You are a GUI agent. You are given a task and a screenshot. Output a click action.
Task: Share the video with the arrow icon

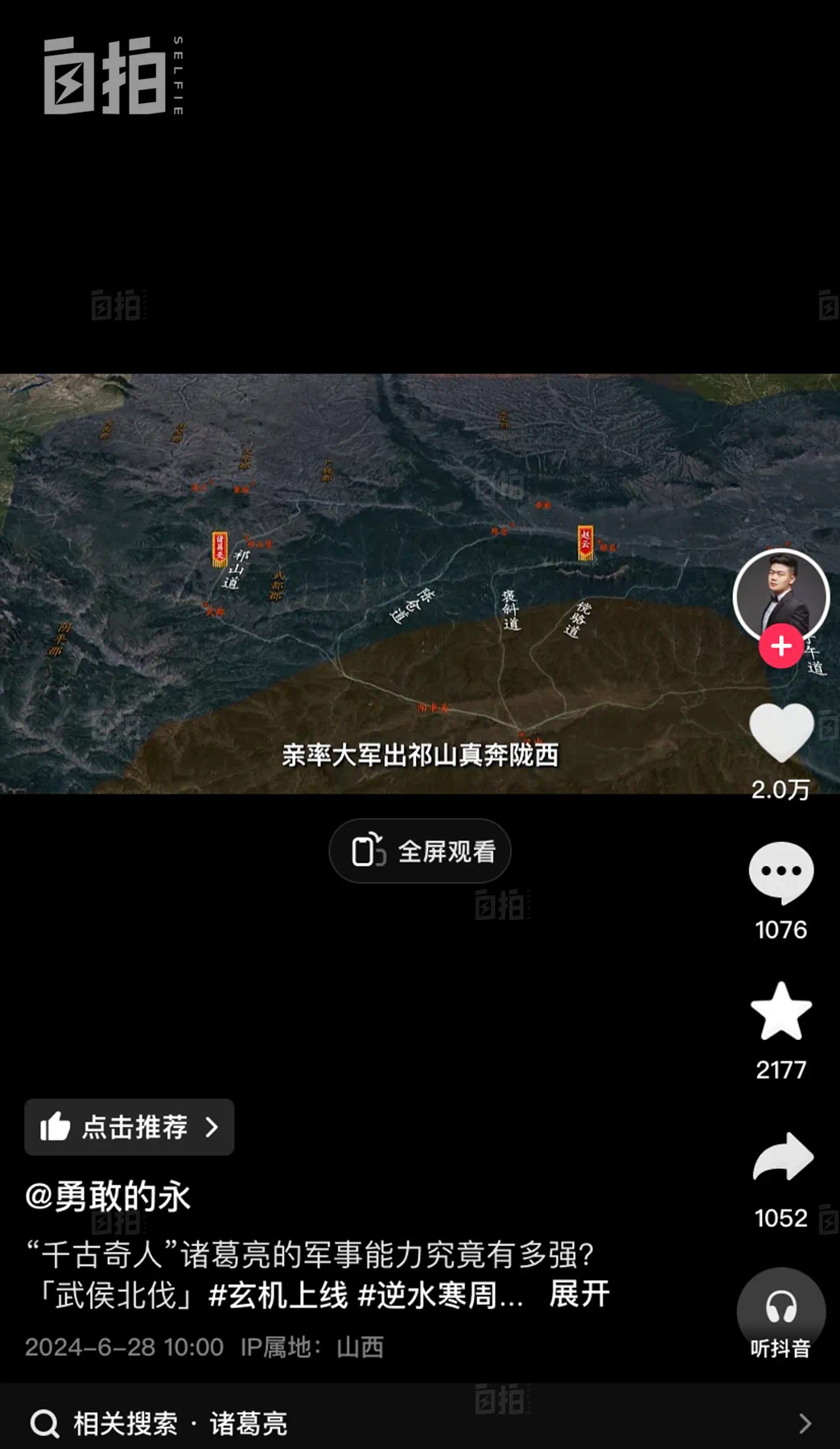pyautogui.click(x=782, y=1157)
